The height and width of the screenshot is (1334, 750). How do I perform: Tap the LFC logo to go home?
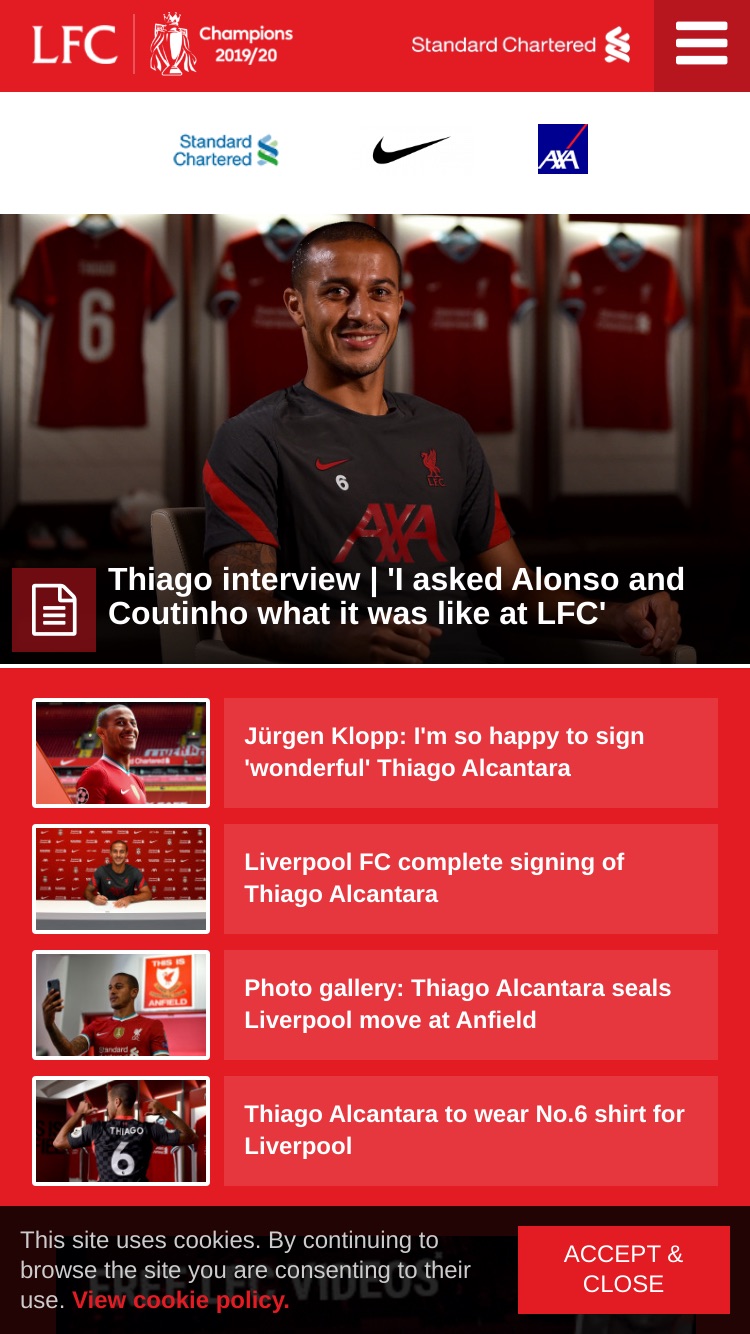(x=75, y=45)
